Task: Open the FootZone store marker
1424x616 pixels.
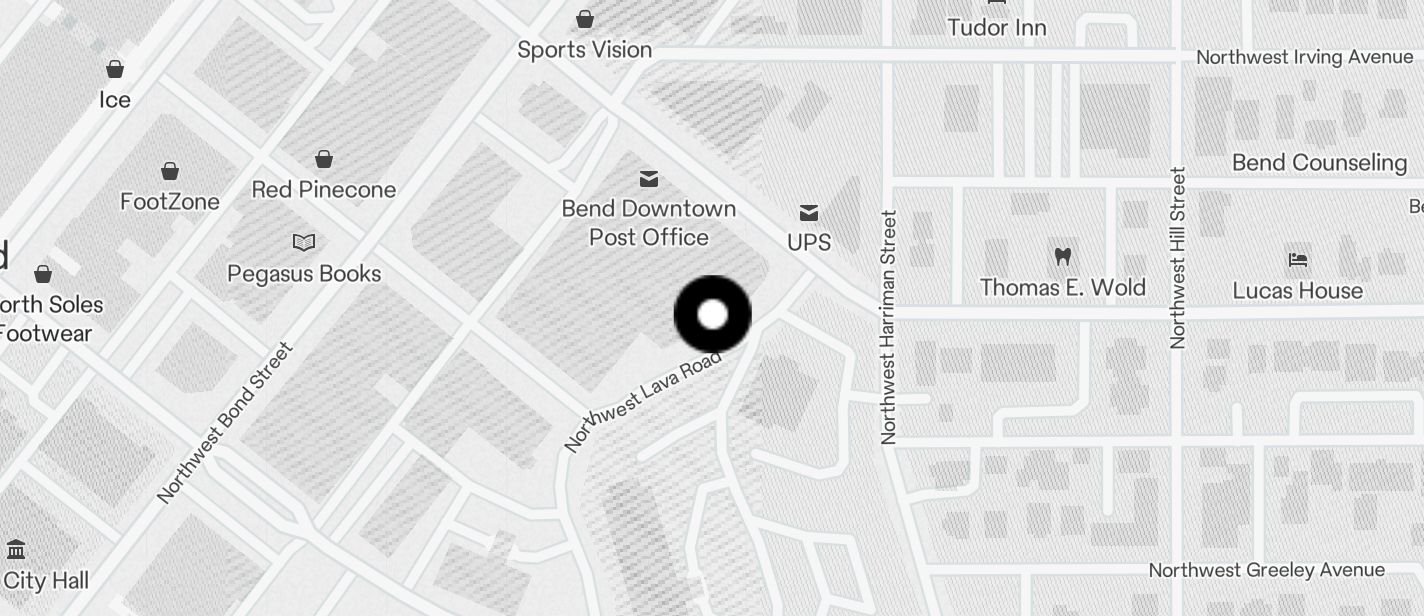Action: 170,171
